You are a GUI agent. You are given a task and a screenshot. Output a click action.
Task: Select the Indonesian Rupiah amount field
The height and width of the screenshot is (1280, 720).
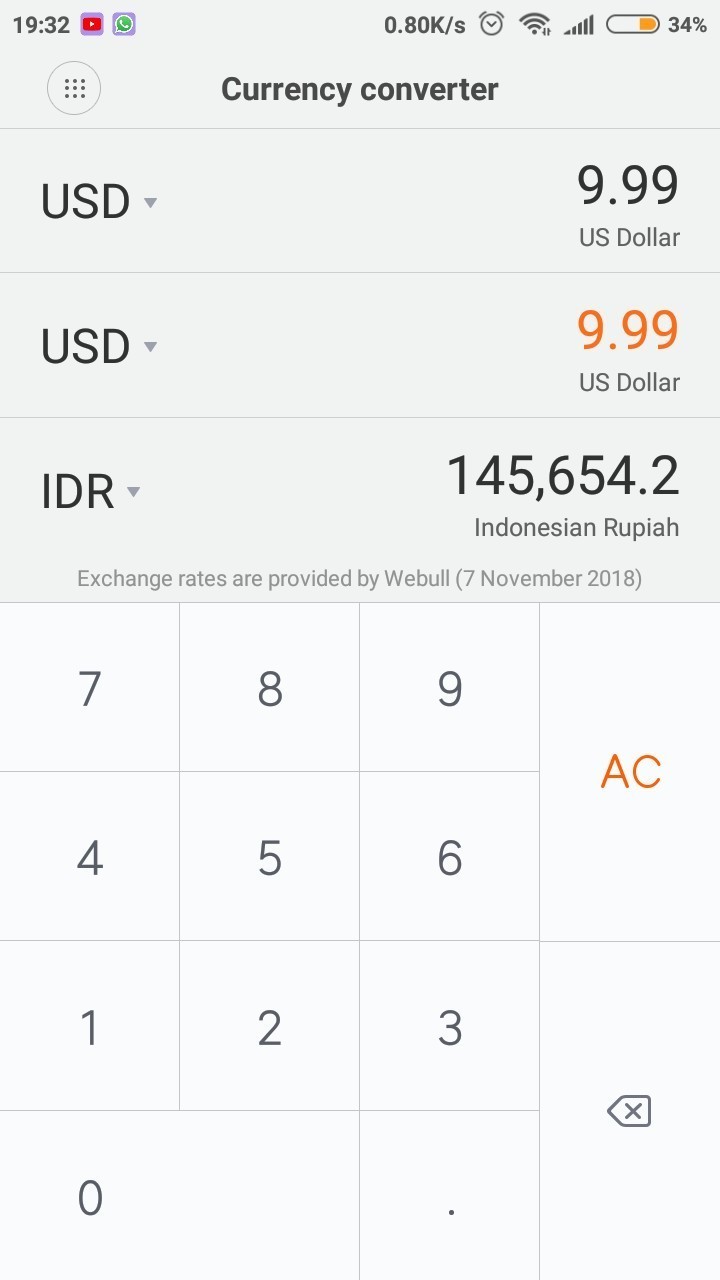click(x=562, y=476)
